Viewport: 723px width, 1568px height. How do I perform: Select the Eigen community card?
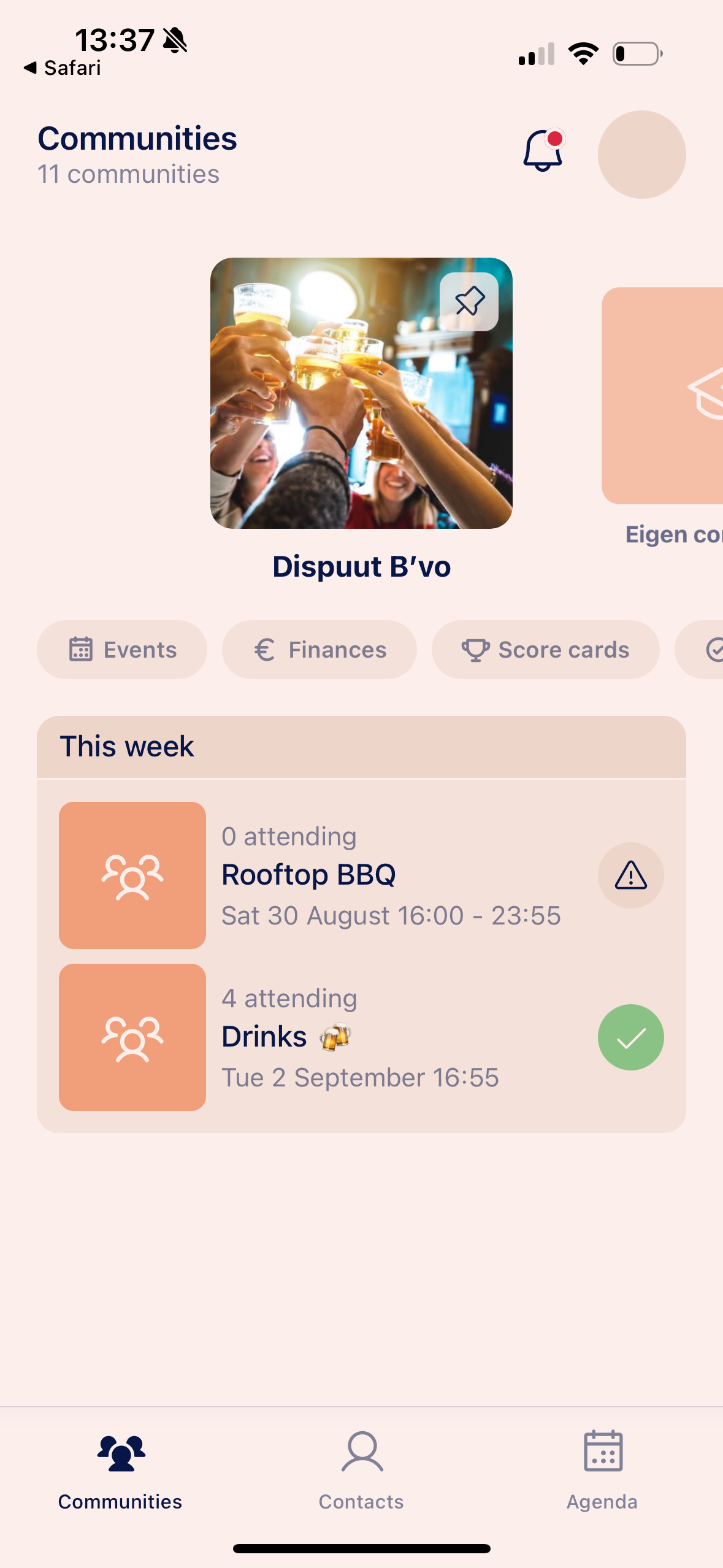[x=663, y=396]
